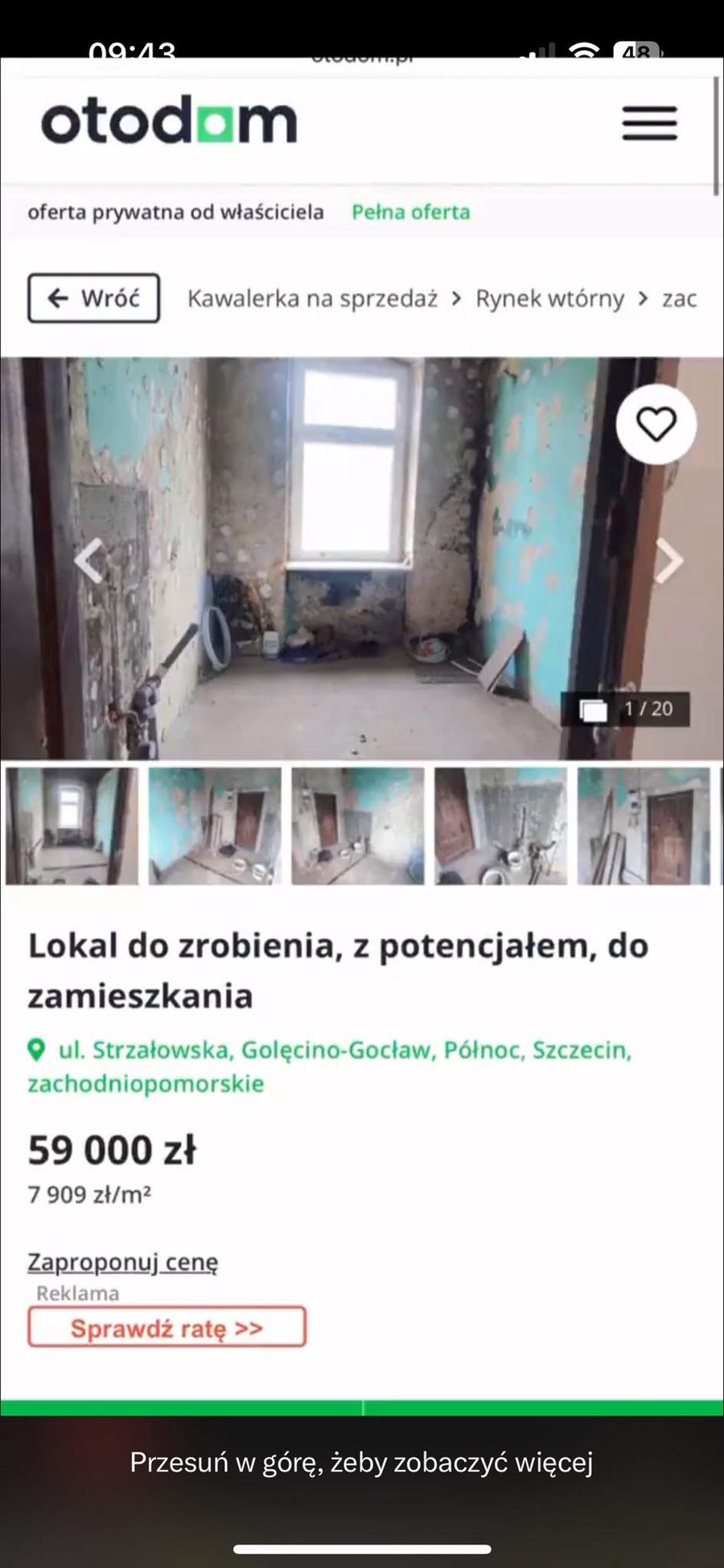
Task: Tap Zaproponuj cenę to offer a price
Action: coord(123,1262)
